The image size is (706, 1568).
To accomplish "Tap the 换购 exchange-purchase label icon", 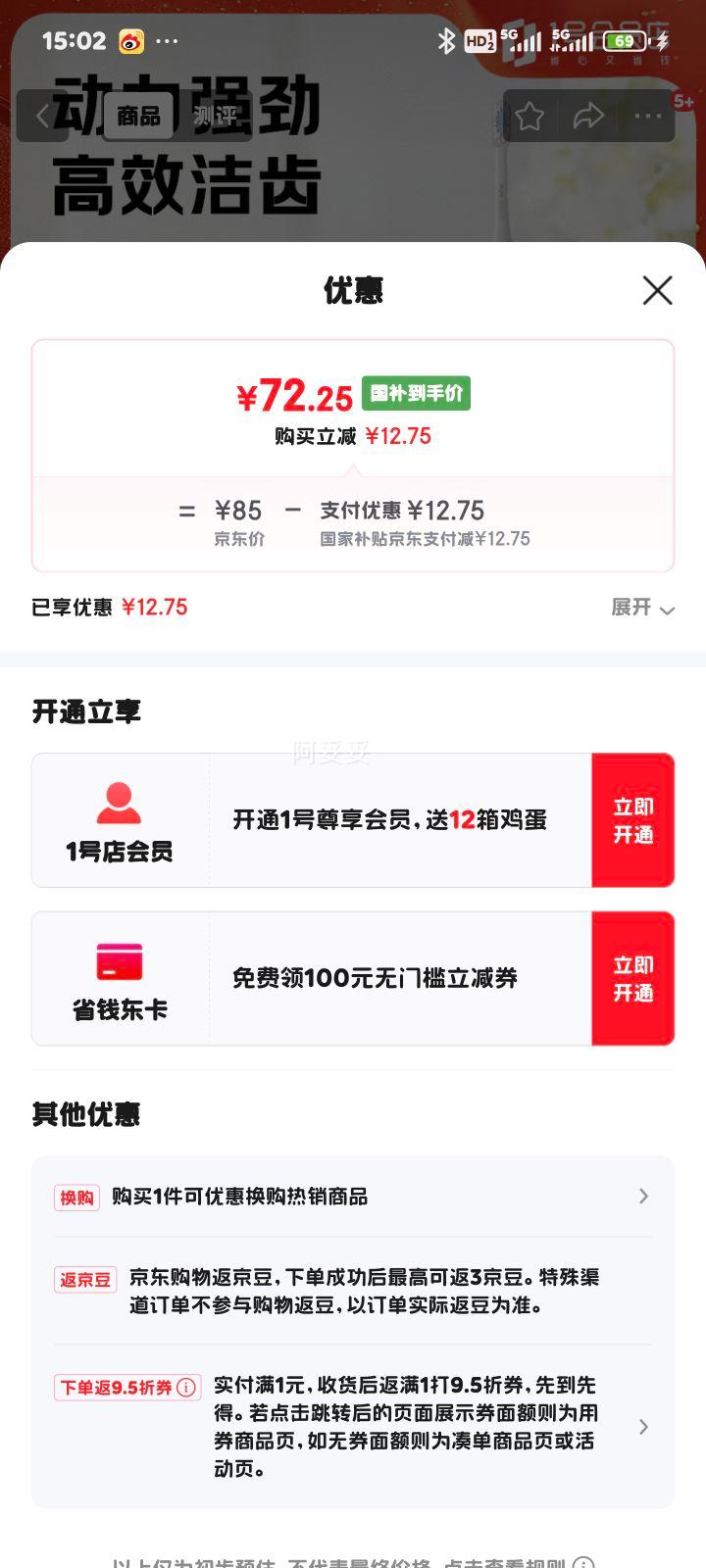I will (x=76, y=1197).
